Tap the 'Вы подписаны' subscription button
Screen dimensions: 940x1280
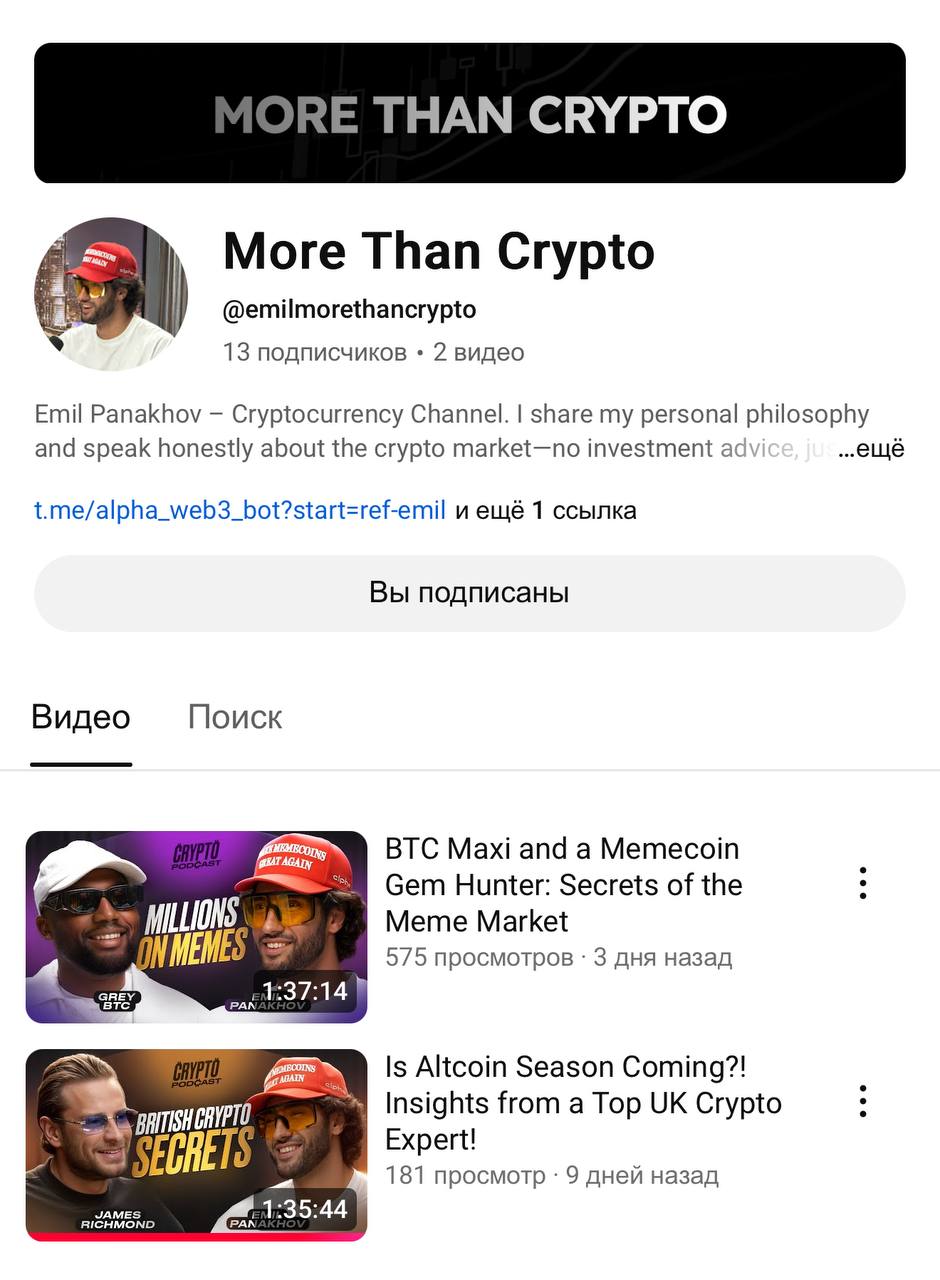point(469,593)
